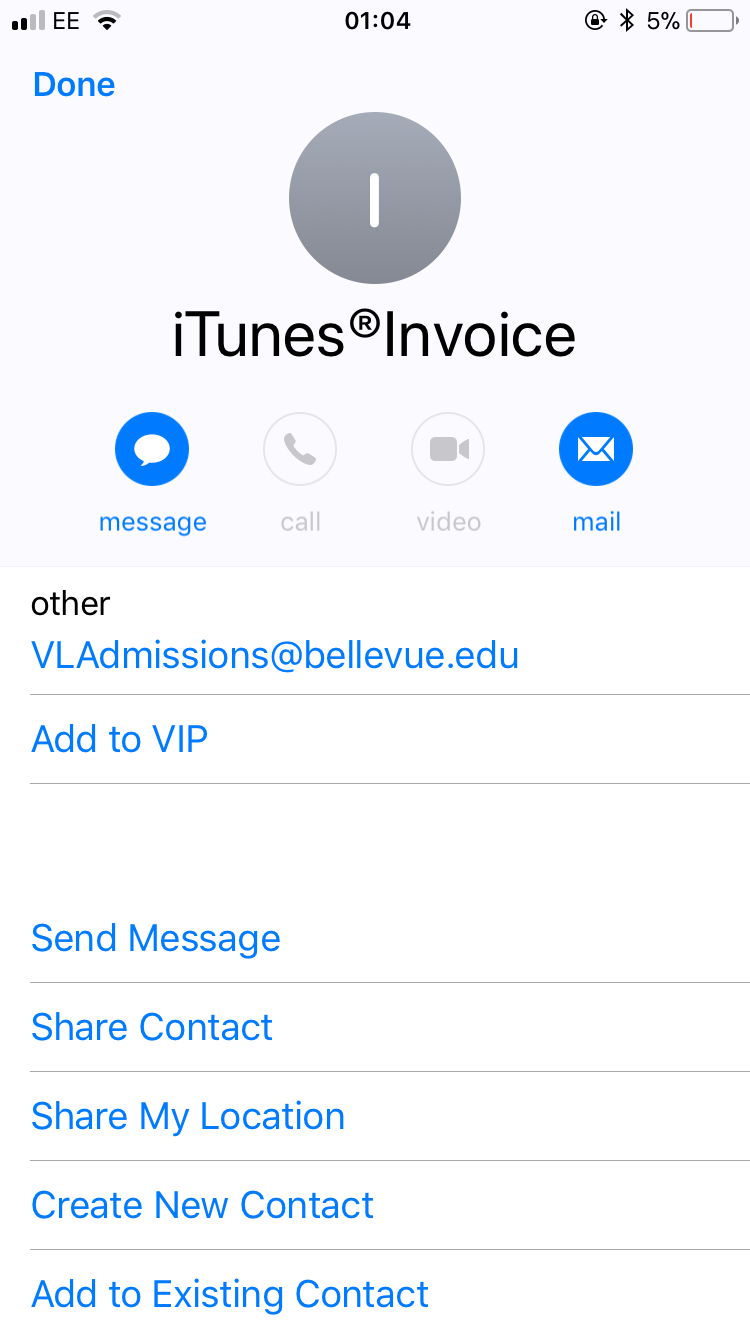750x1334 pixels.
Task: Select Send Message
Action: [x=156, y=938]
